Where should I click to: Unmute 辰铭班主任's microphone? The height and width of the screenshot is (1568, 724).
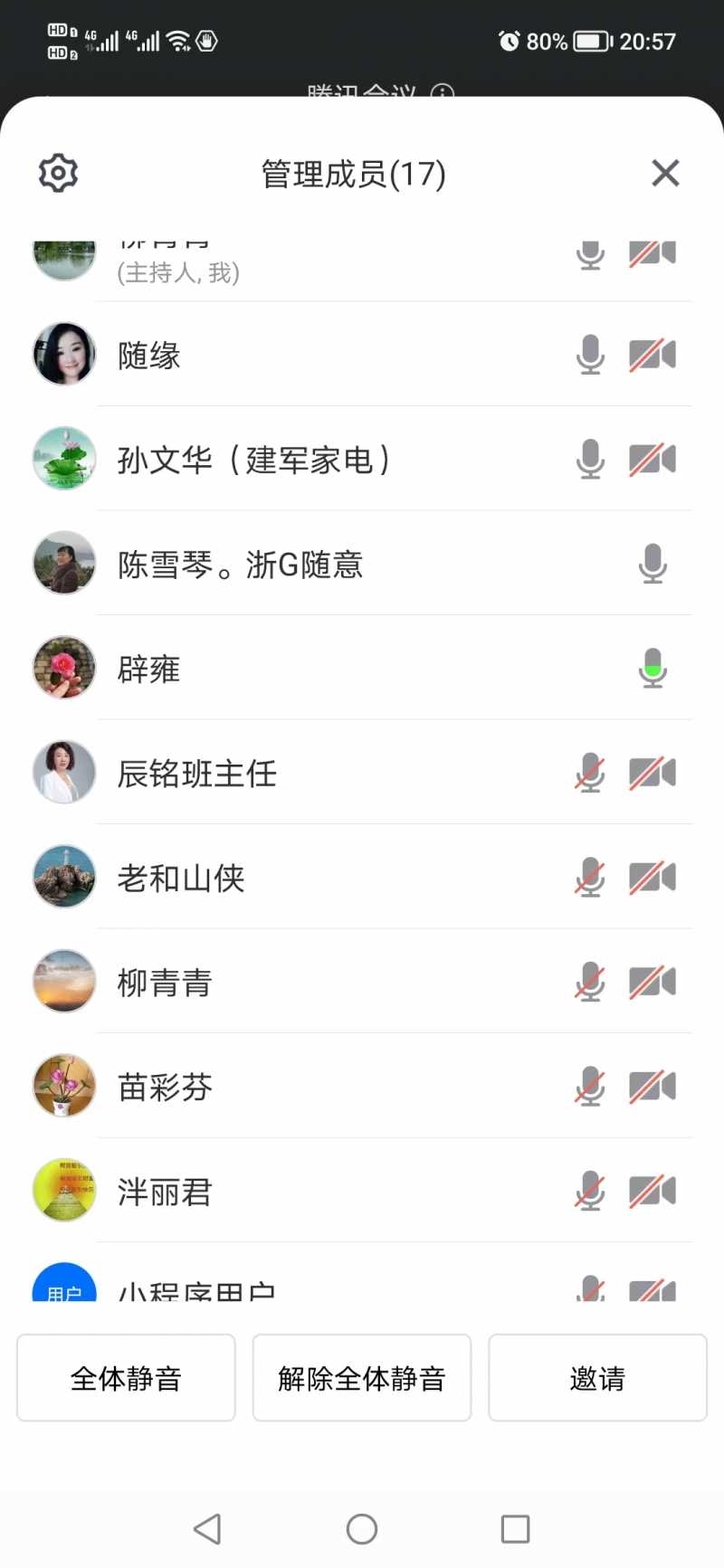click(590, 773)
